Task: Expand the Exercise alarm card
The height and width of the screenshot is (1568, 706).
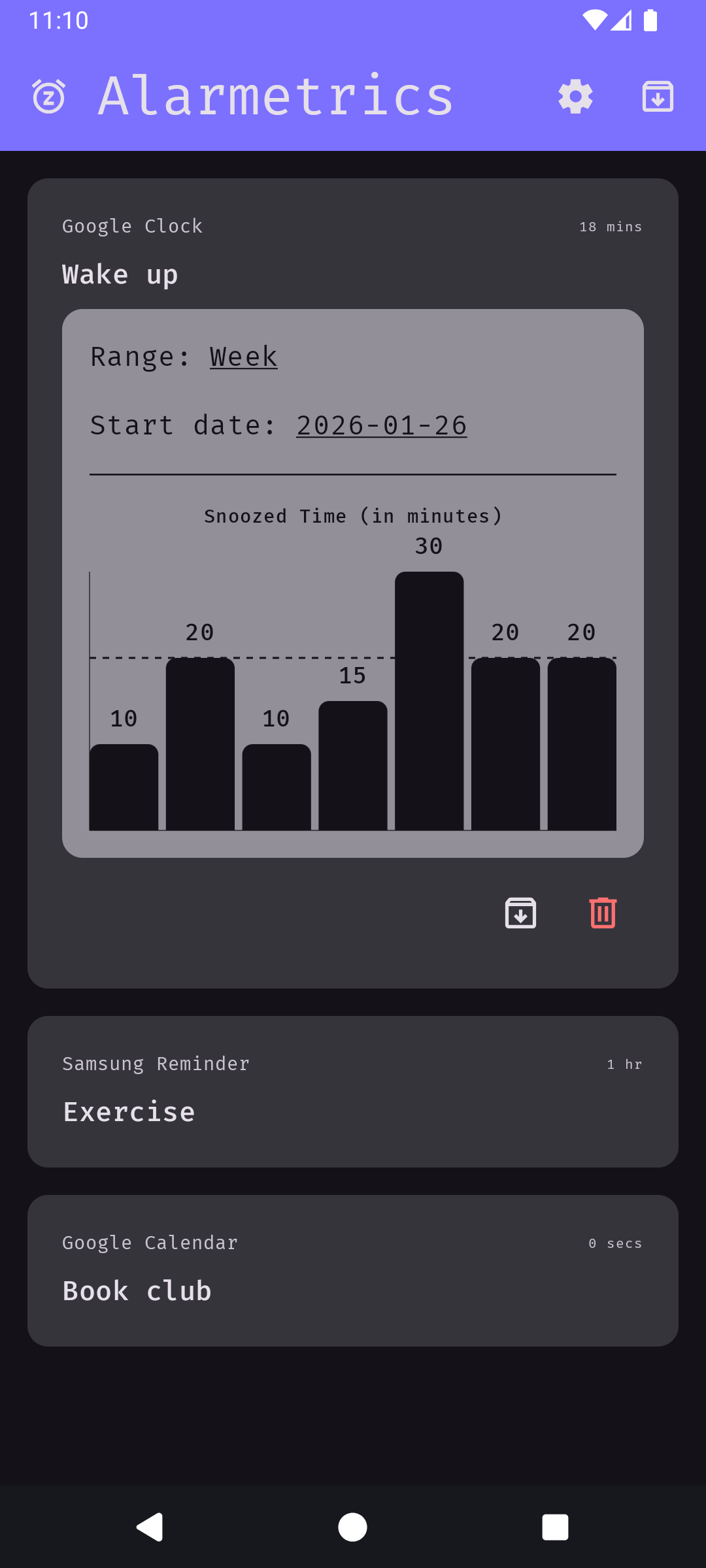Action: (353, 1091)
